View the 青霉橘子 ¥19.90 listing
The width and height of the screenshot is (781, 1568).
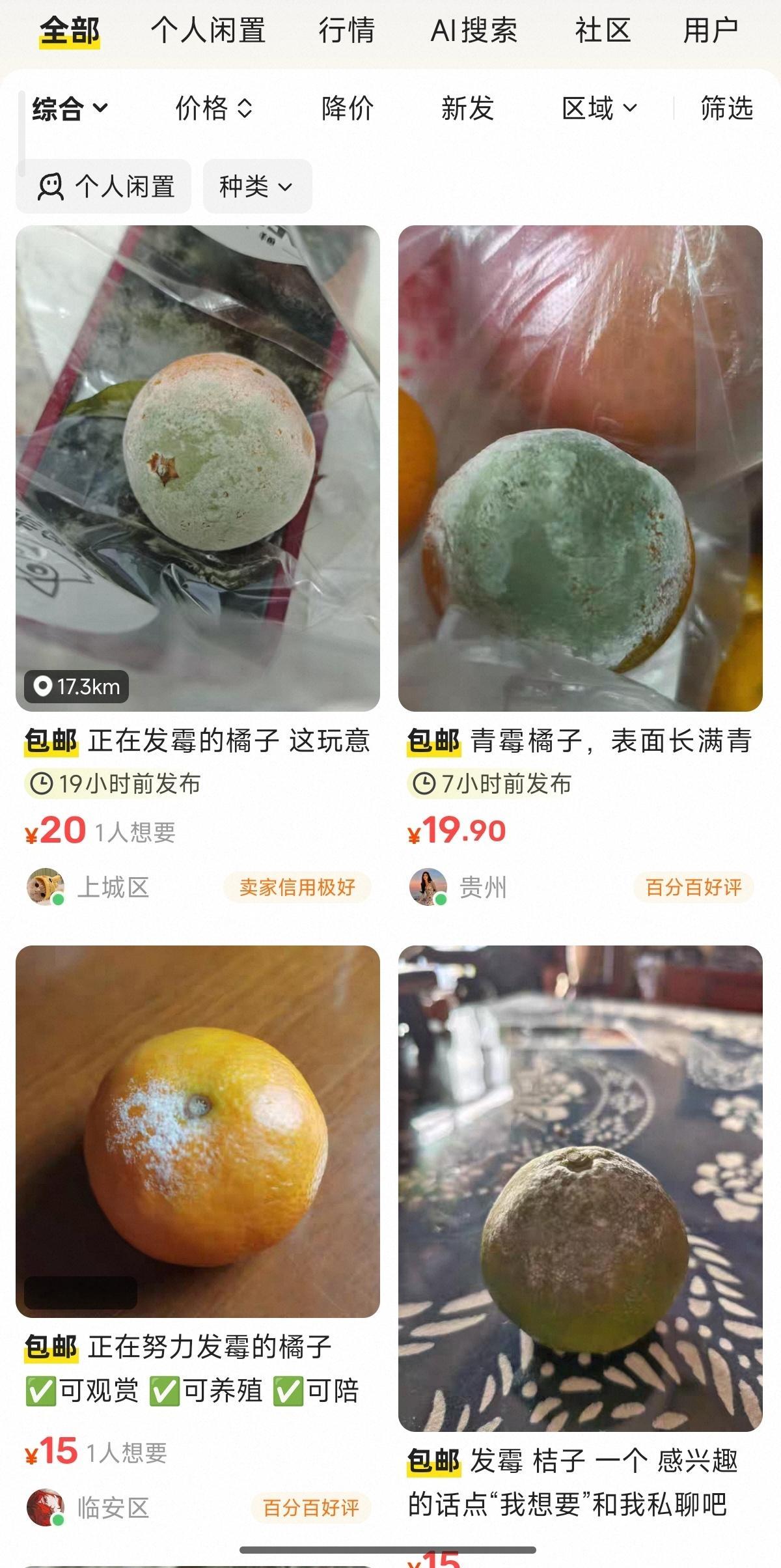(580, 469)
